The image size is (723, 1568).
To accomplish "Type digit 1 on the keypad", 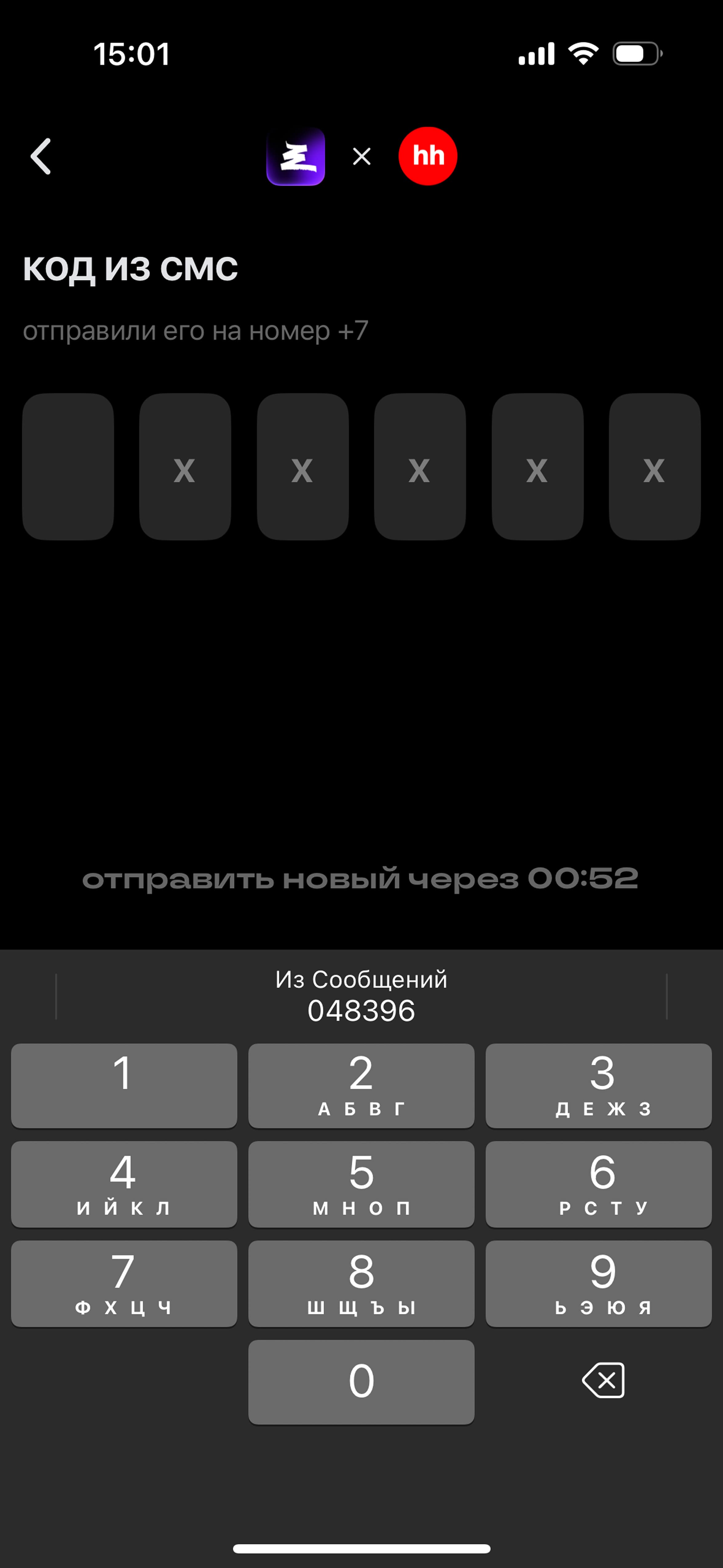I will pos(124,1085).
